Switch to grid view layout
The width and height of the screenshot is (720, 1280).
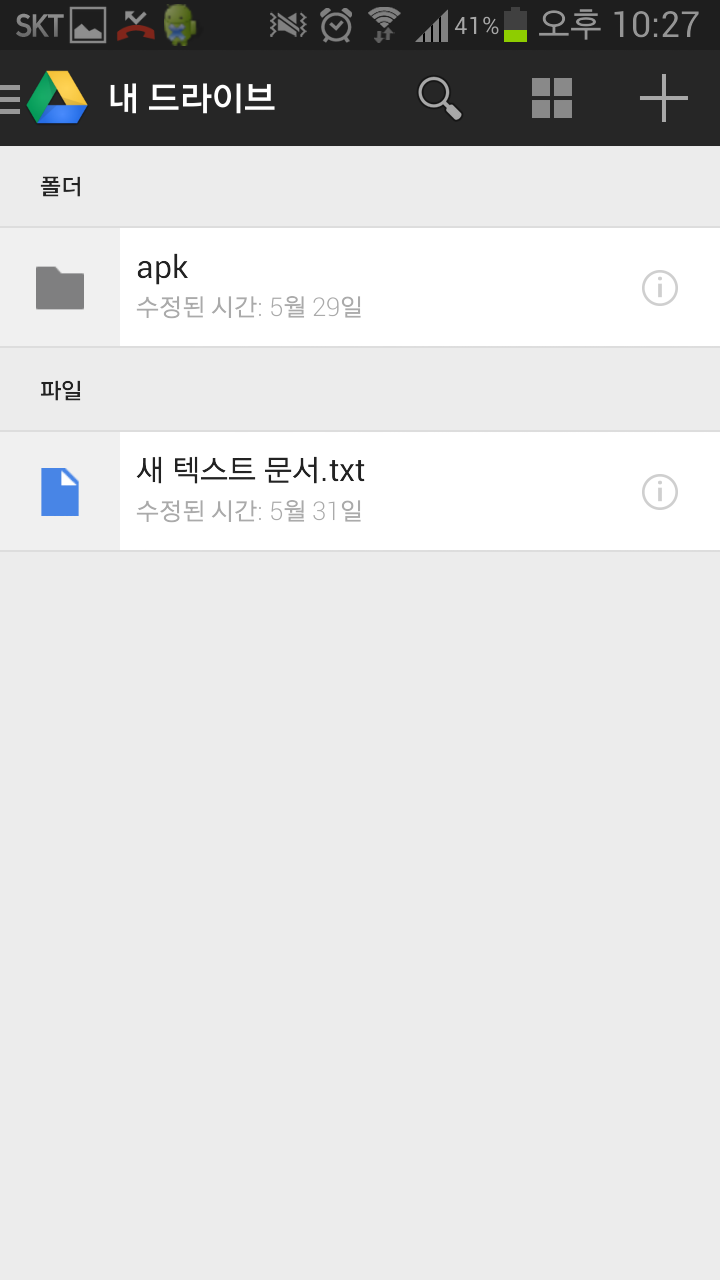[x=551, y=98]
